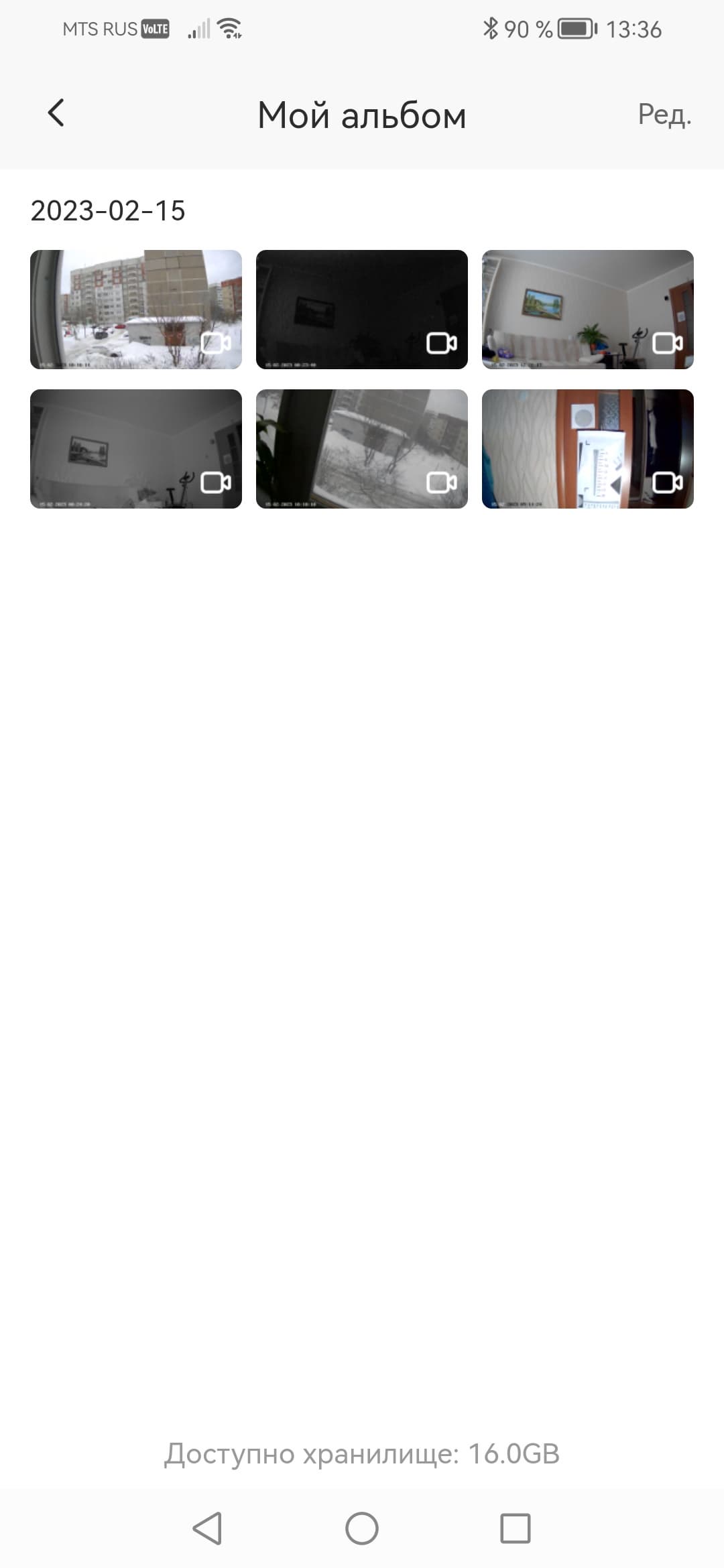
Task: Play the video through window with plant
Action: click(x=361, y=449)
